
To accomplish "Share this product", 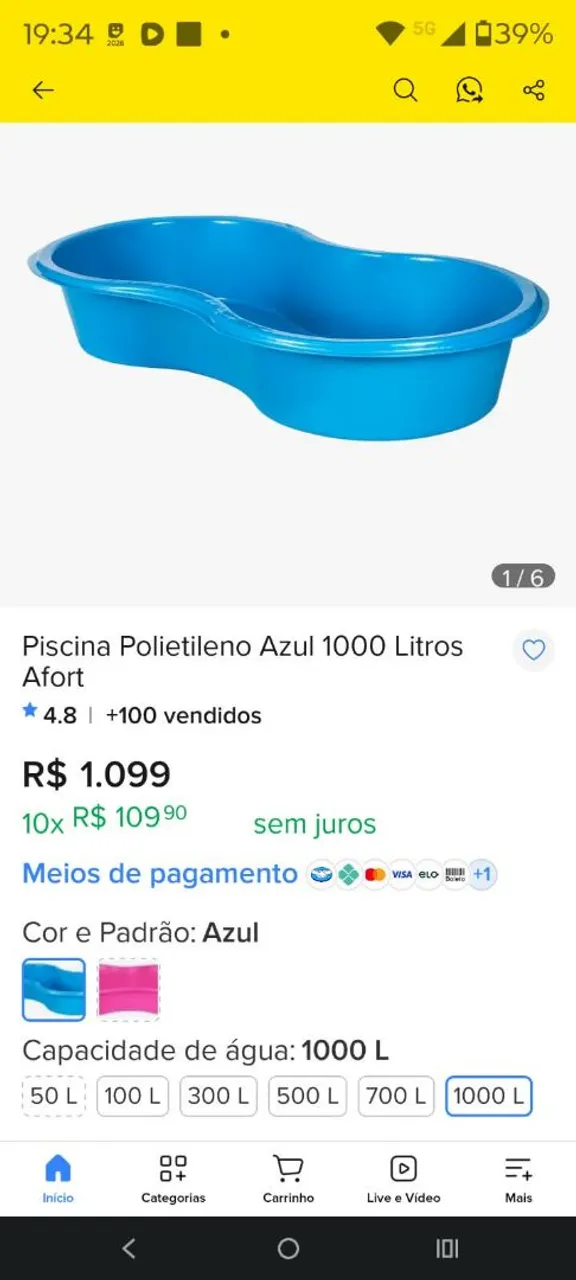I will 534,91.
